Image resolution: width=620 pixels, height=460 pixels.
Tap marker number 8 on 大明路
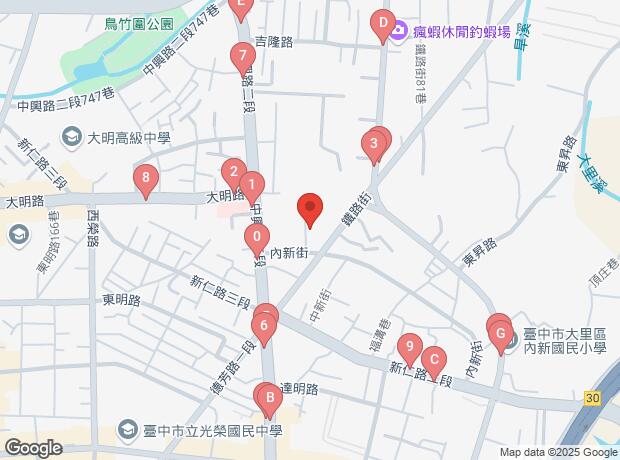click(147, 181)
